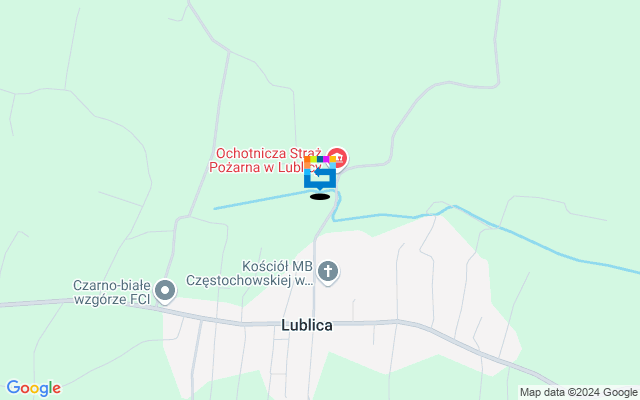Tap the blue custom location marker
640x400 pixels.
320,176
